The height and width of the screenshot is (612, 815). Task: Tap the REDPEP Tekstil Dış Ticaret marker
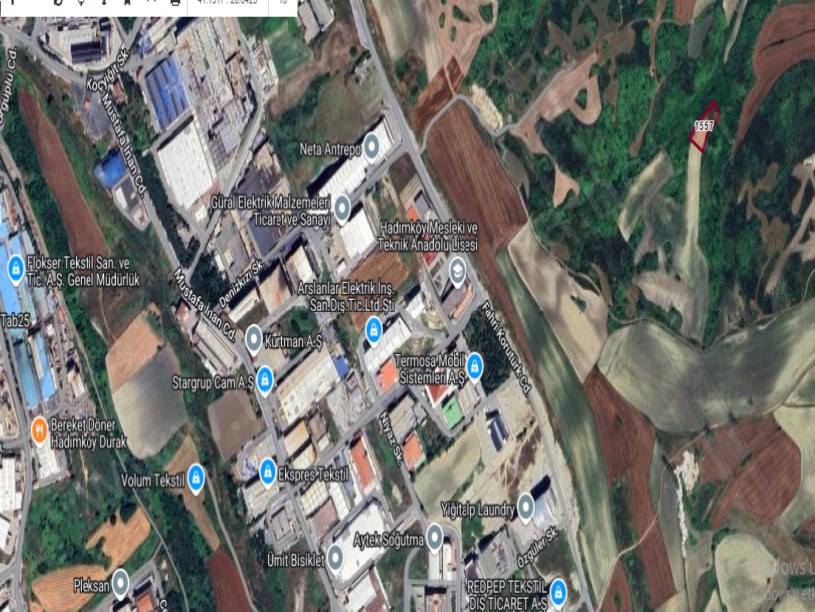pos(558,589)
